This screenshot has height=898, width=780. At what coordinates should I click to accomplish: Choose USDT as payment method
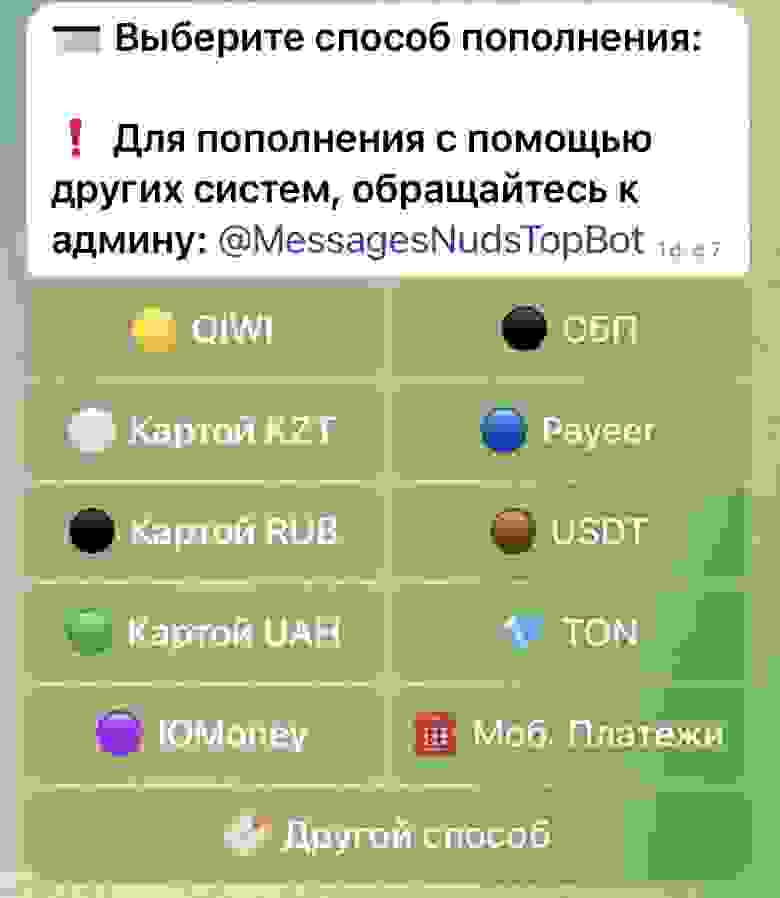[569, 531]
